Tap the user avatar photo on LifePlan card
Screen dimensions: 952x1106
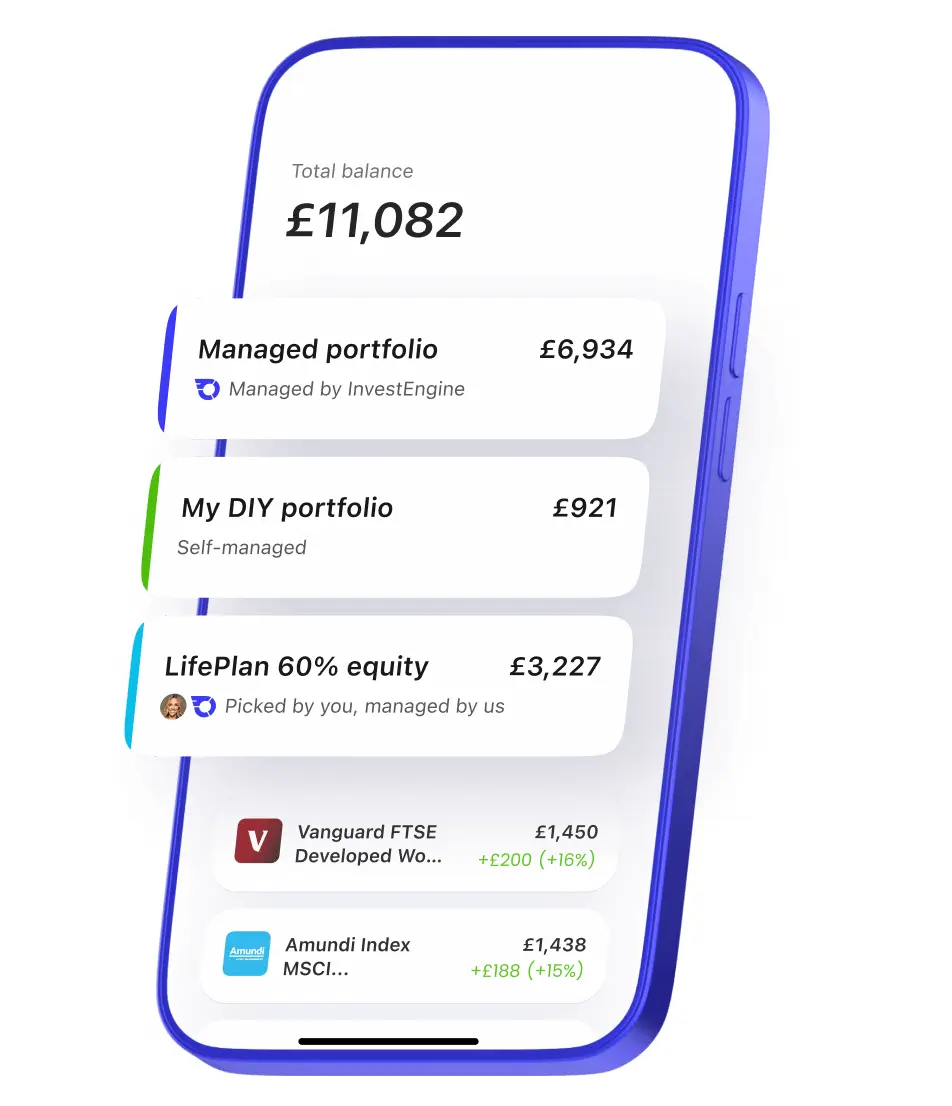[x=174, y=706]
